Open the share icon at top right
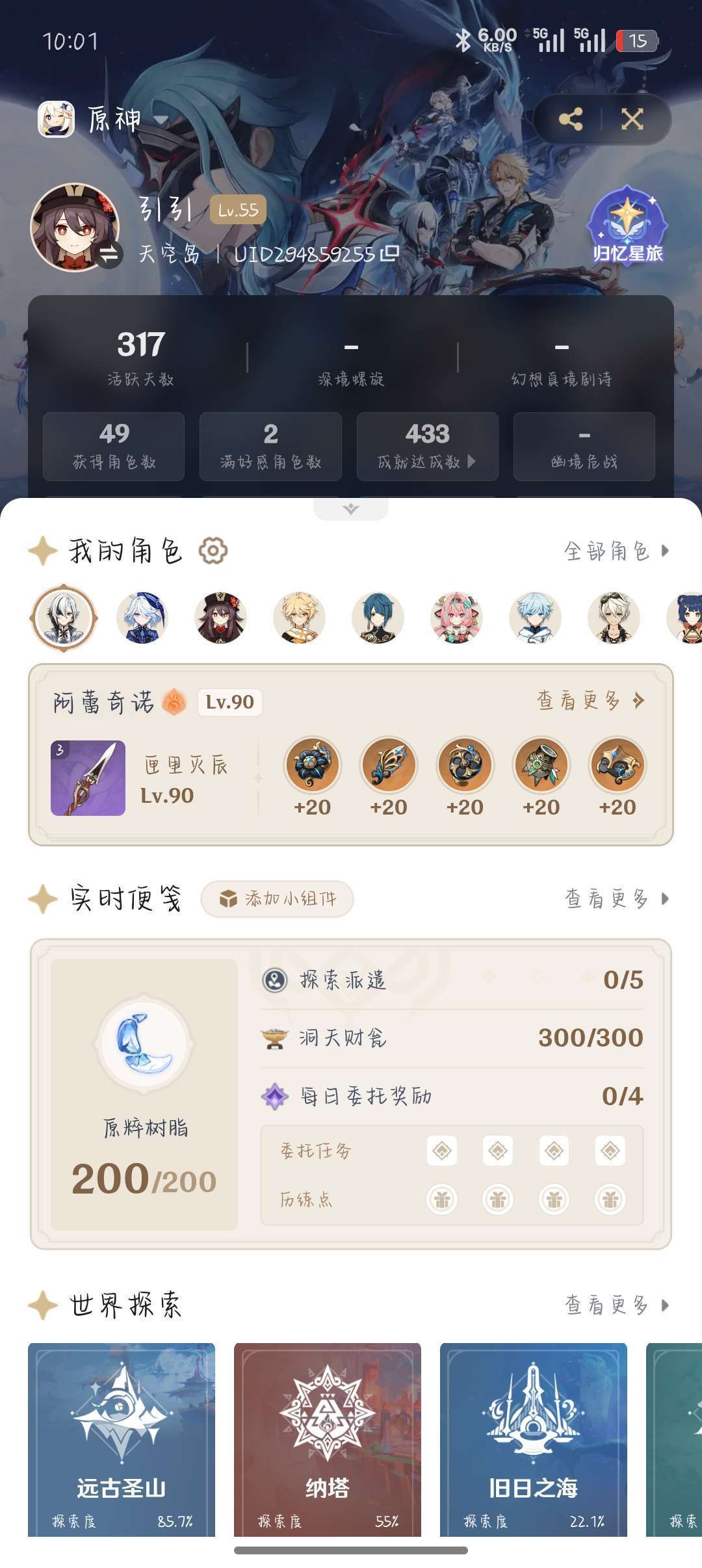Viewport: 702px width, 1568px height. (x=571, y=120)
